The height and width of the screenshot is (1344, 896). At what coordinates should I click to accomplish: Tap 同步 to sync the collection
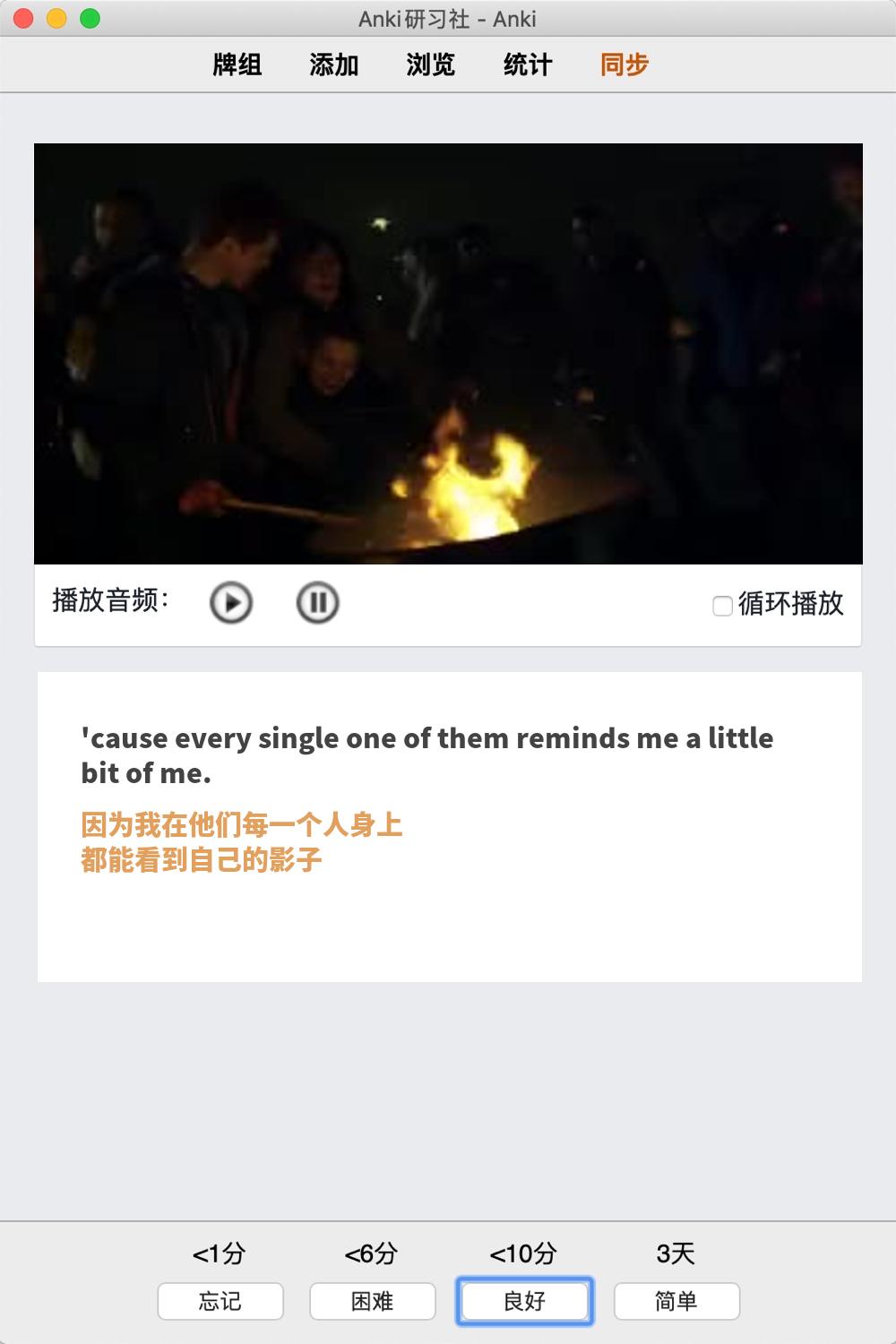[625, 65]
